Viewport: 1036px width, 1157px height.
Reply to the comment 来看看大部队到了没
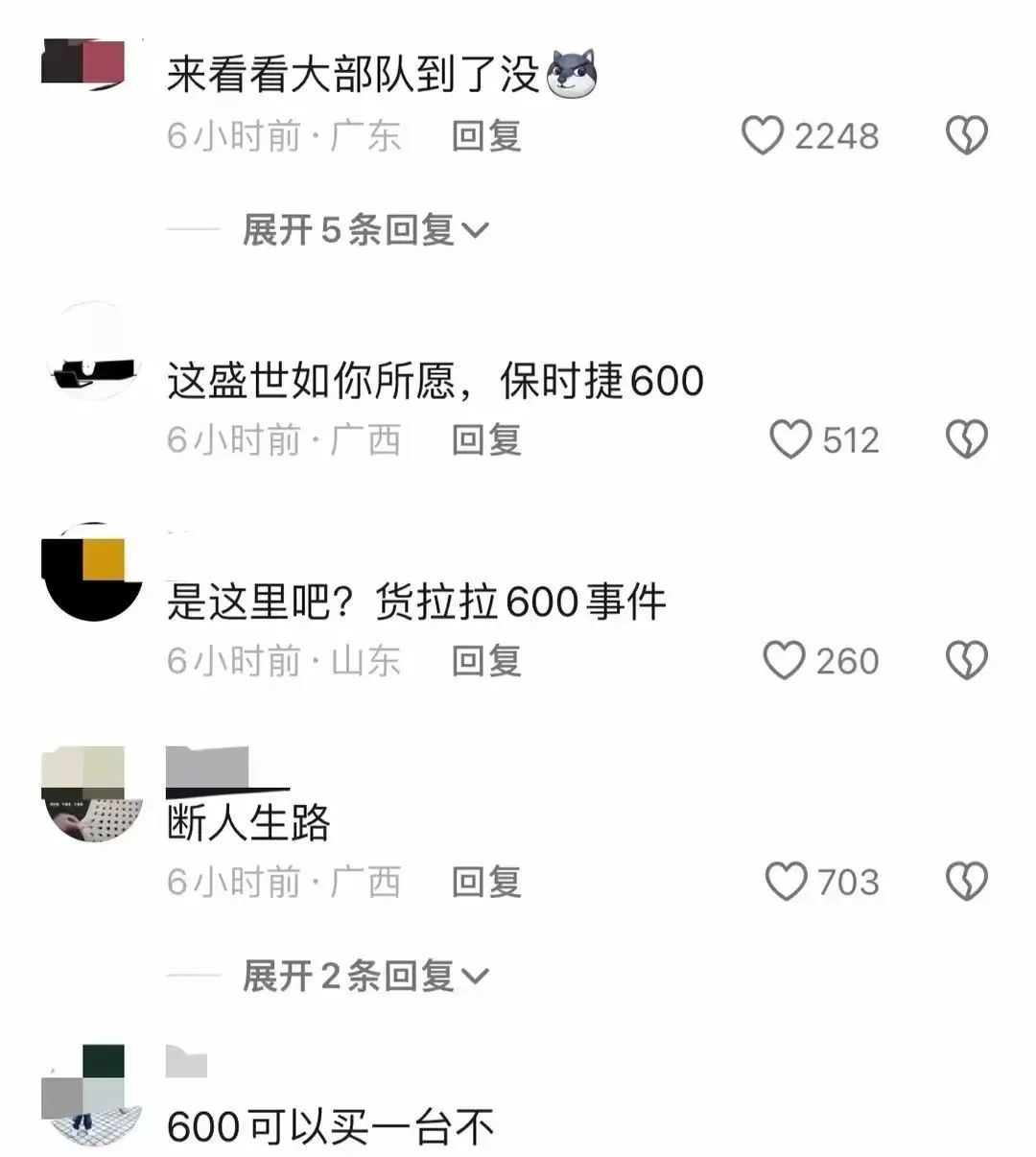(486, 135)
